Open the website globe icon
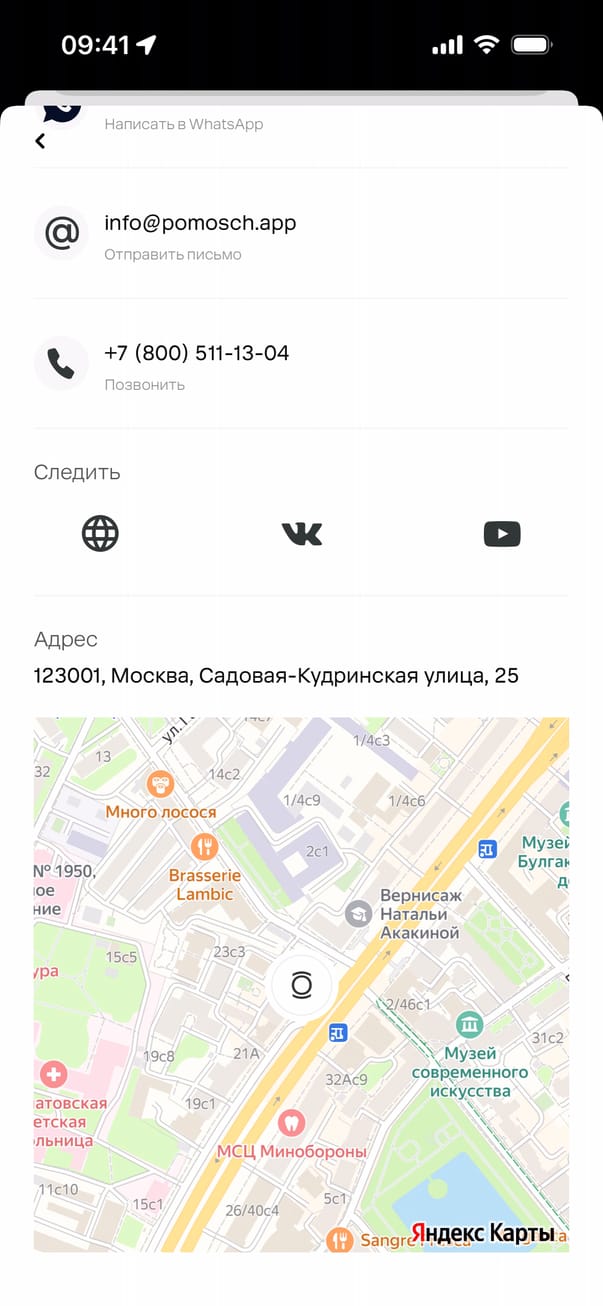The width and height of the screenshot is (603, 1306). [100, 534]
